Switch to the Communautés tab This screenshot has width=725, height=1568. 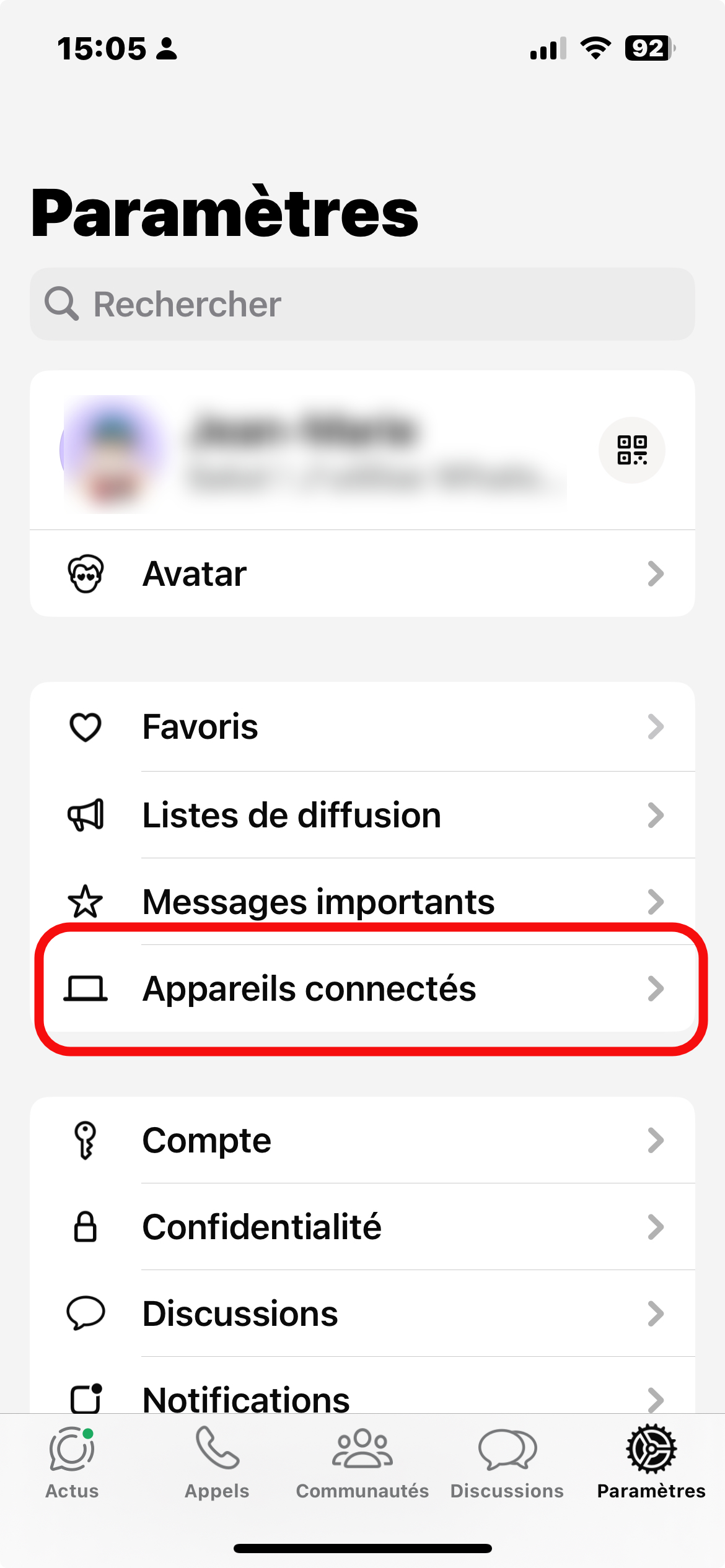(x=362, y=1463)
